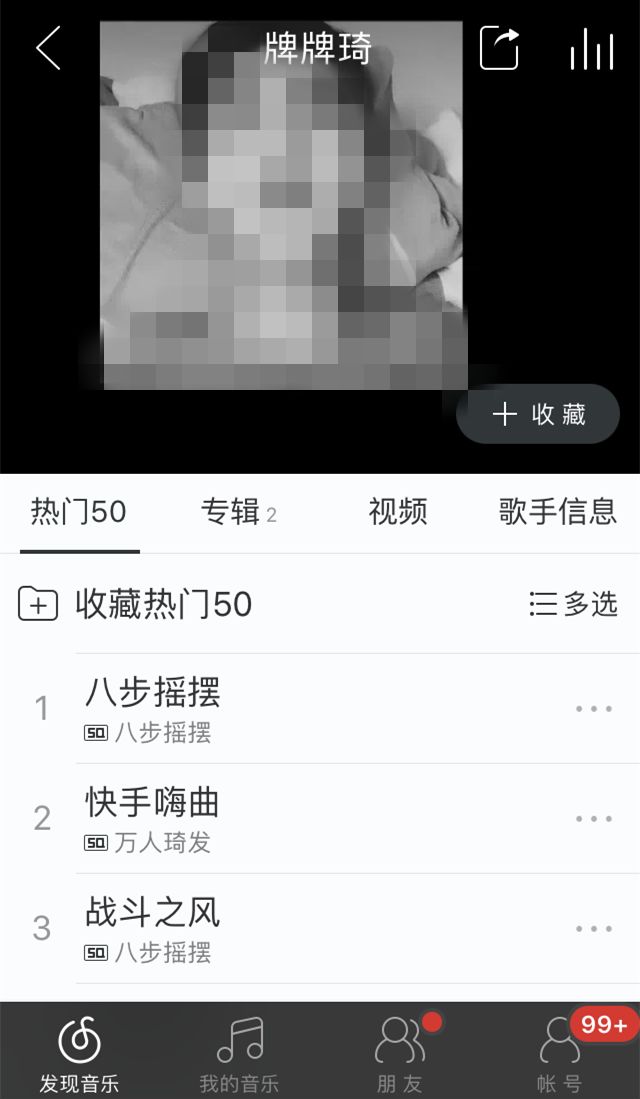
Task: Enable multi-select with 多选
Action: pos(574,604)
